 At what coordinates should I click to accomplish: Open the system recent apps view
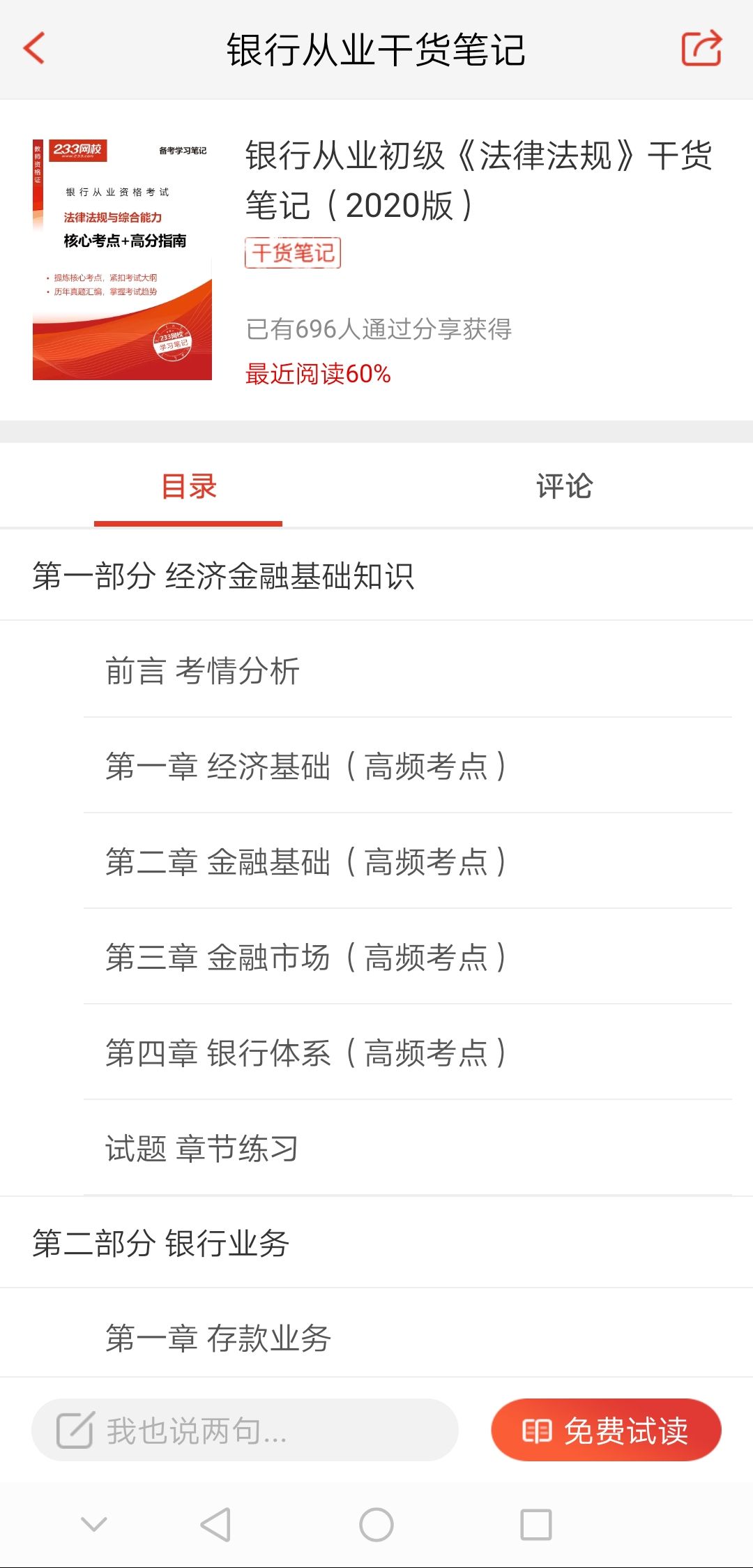click(x=536, y=1525)
